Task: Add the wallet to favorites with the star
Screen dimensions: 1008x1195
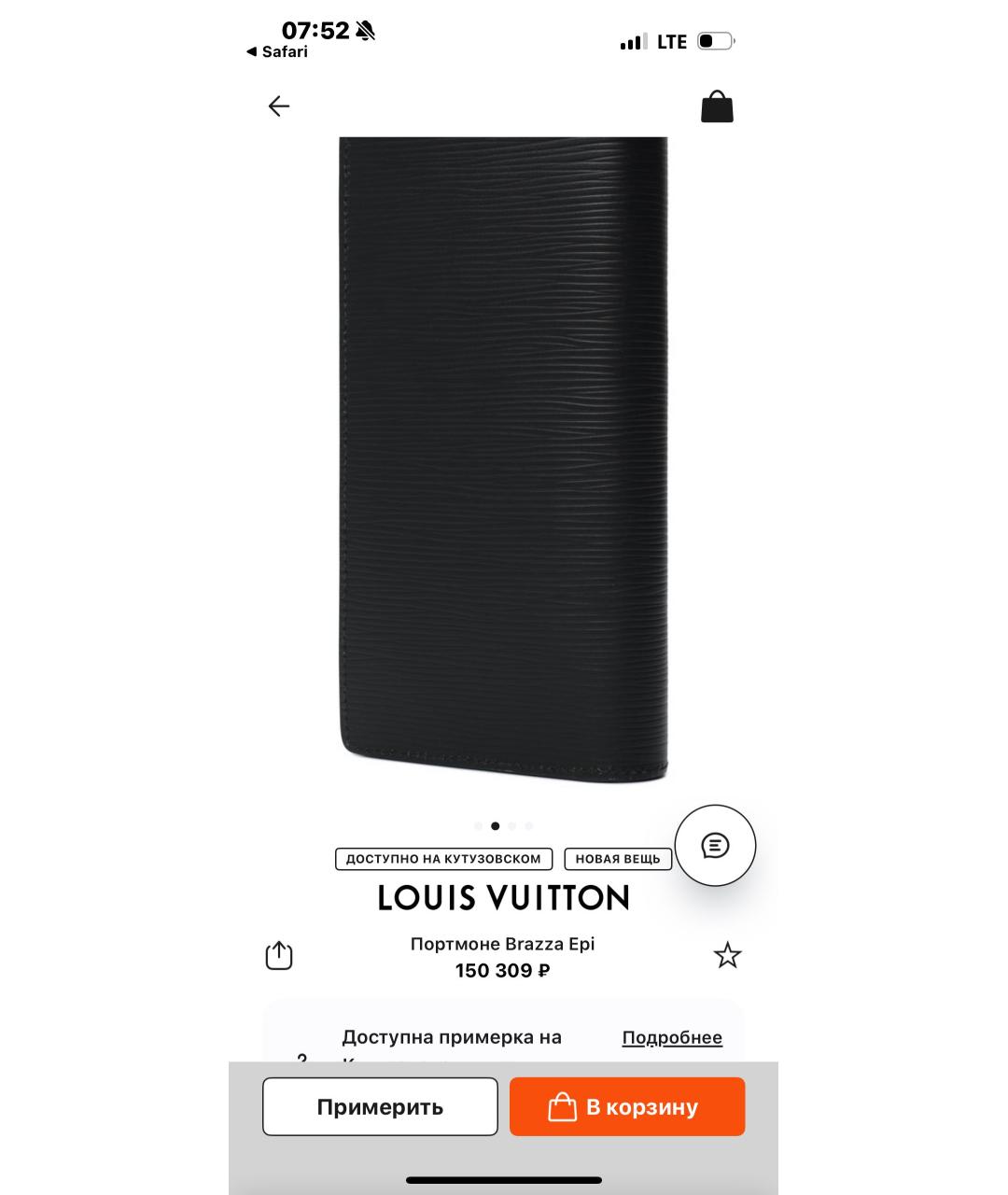Action: 727,955
